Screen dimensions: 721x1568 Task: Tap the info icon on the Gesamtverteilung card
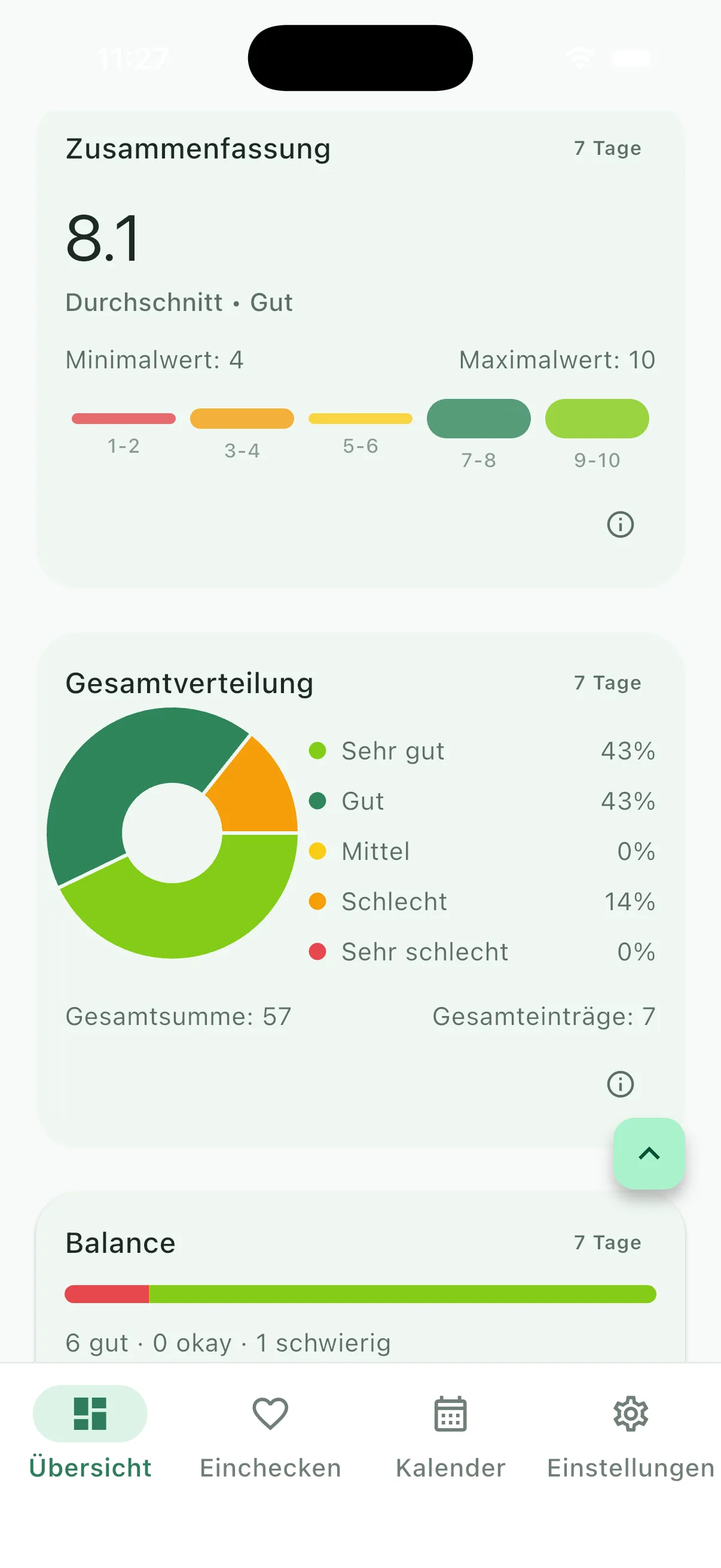click(619, 1084)
